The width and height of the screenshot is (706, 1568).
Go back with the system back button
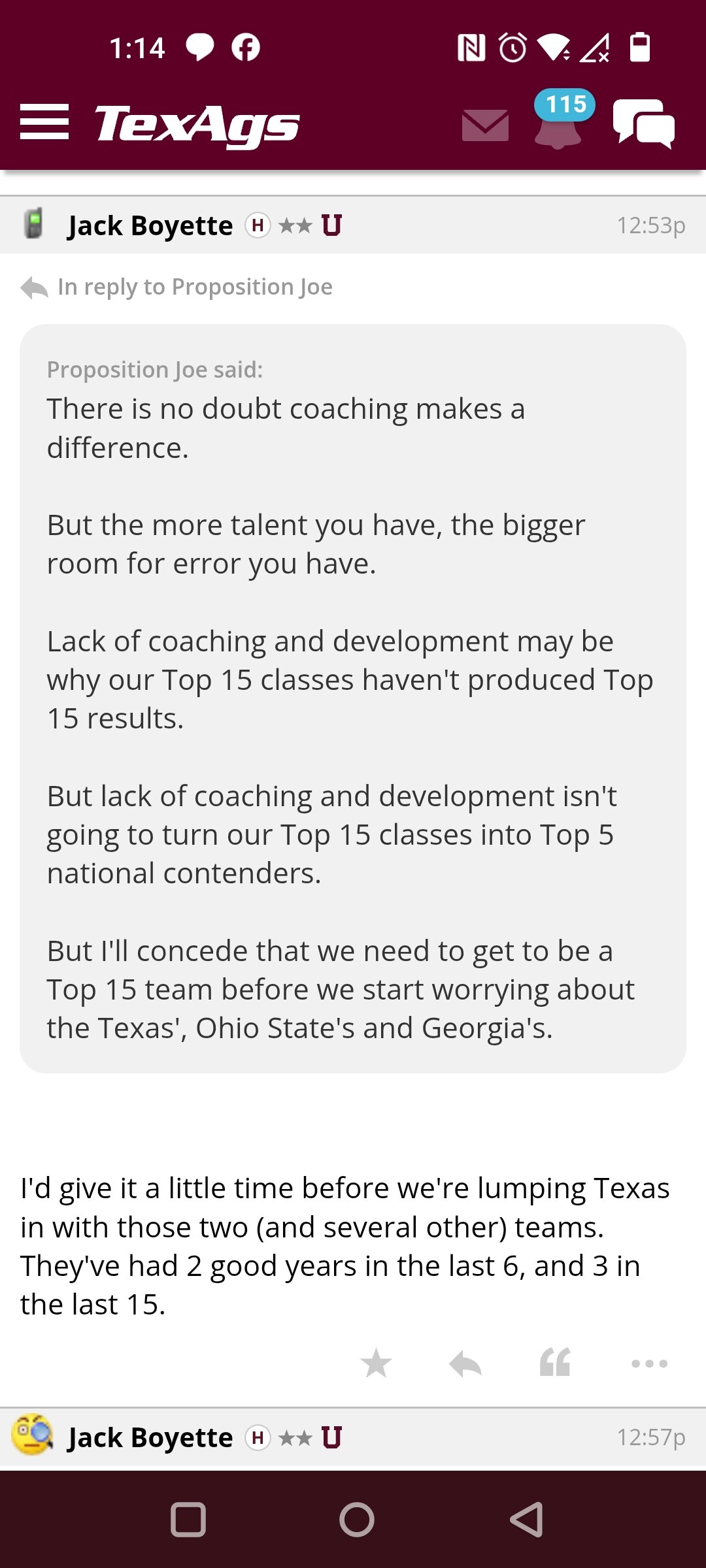tap(527, 1520)
